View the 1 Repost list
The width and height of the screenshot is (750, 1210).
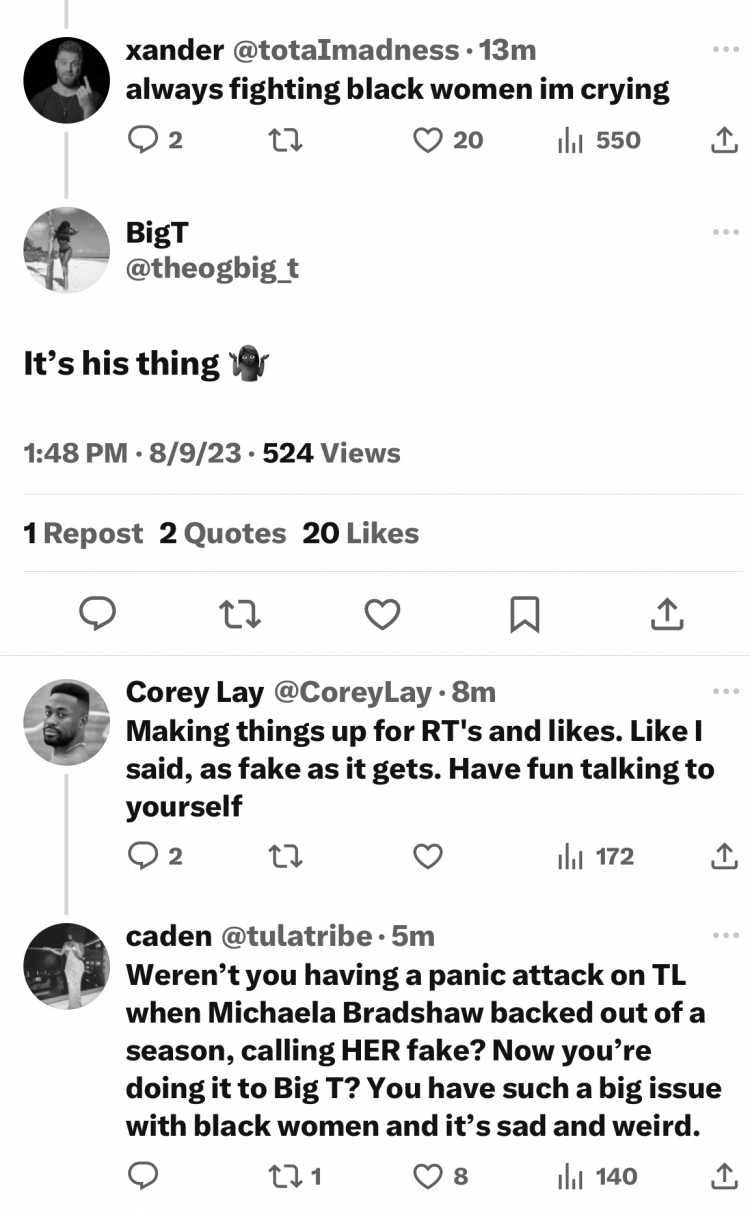[x=83, y=534]
